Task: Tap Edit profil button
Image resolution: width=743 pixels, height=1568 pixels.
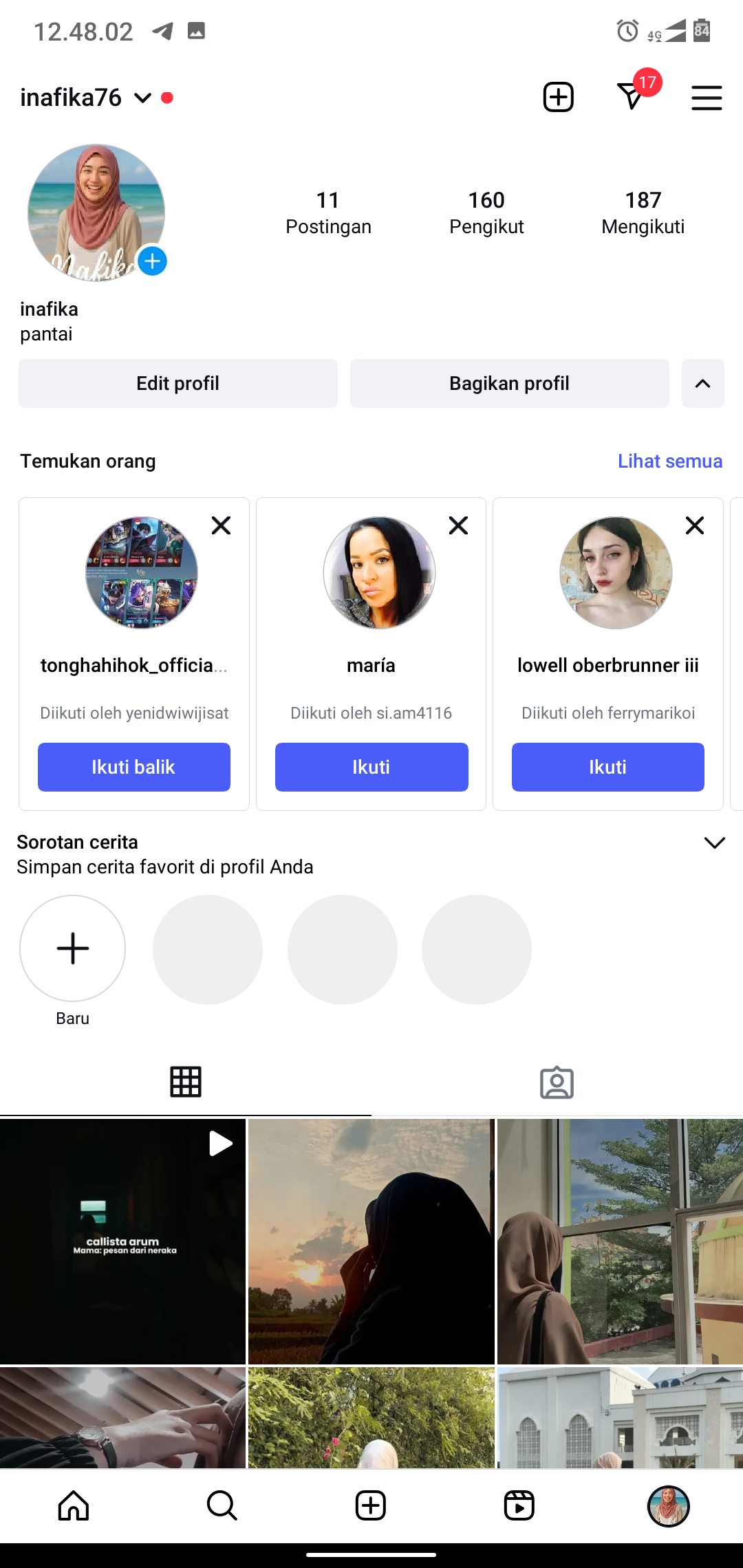Action: [178, 383]
